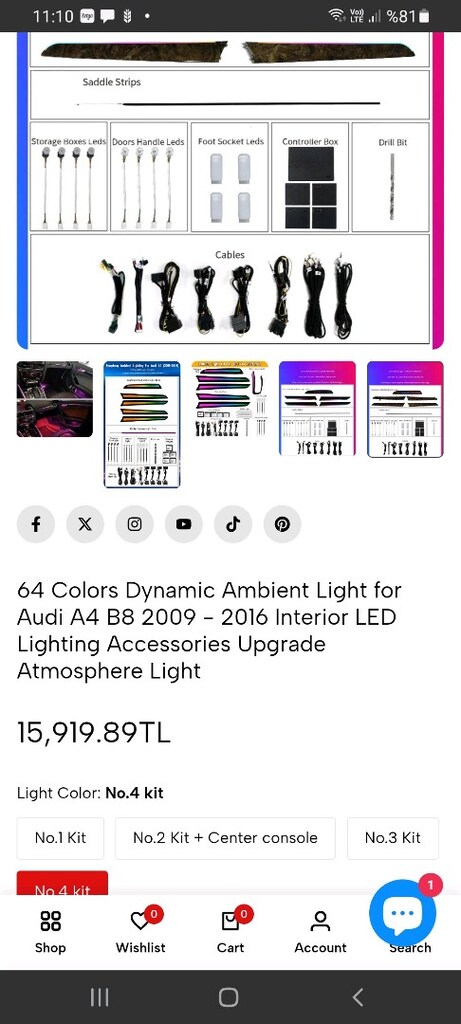Image resolution: width=461 pixels, height=1024 pixels.
Task: Open the YouTube icon
Action: [x=184, y=524]
